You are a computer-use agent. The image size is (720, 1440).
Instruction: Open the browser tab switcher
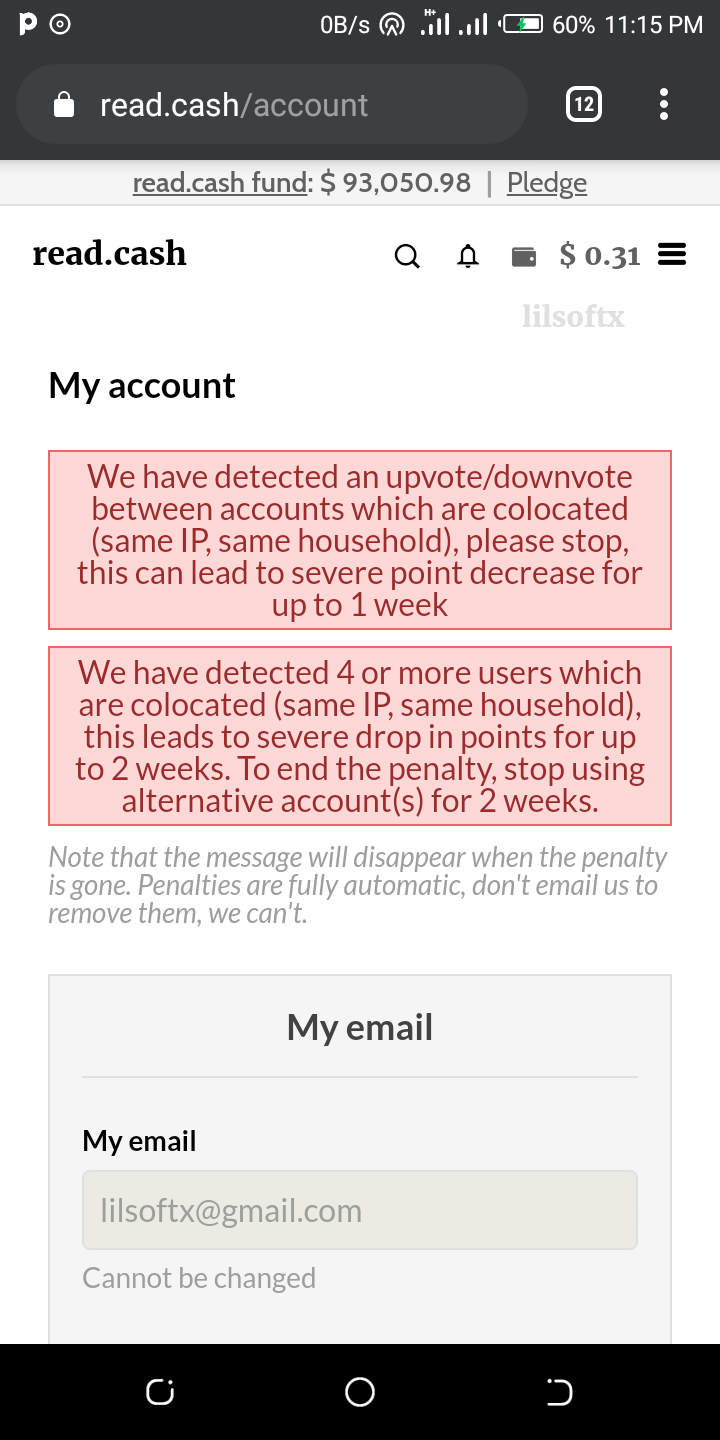coord(584,104)
